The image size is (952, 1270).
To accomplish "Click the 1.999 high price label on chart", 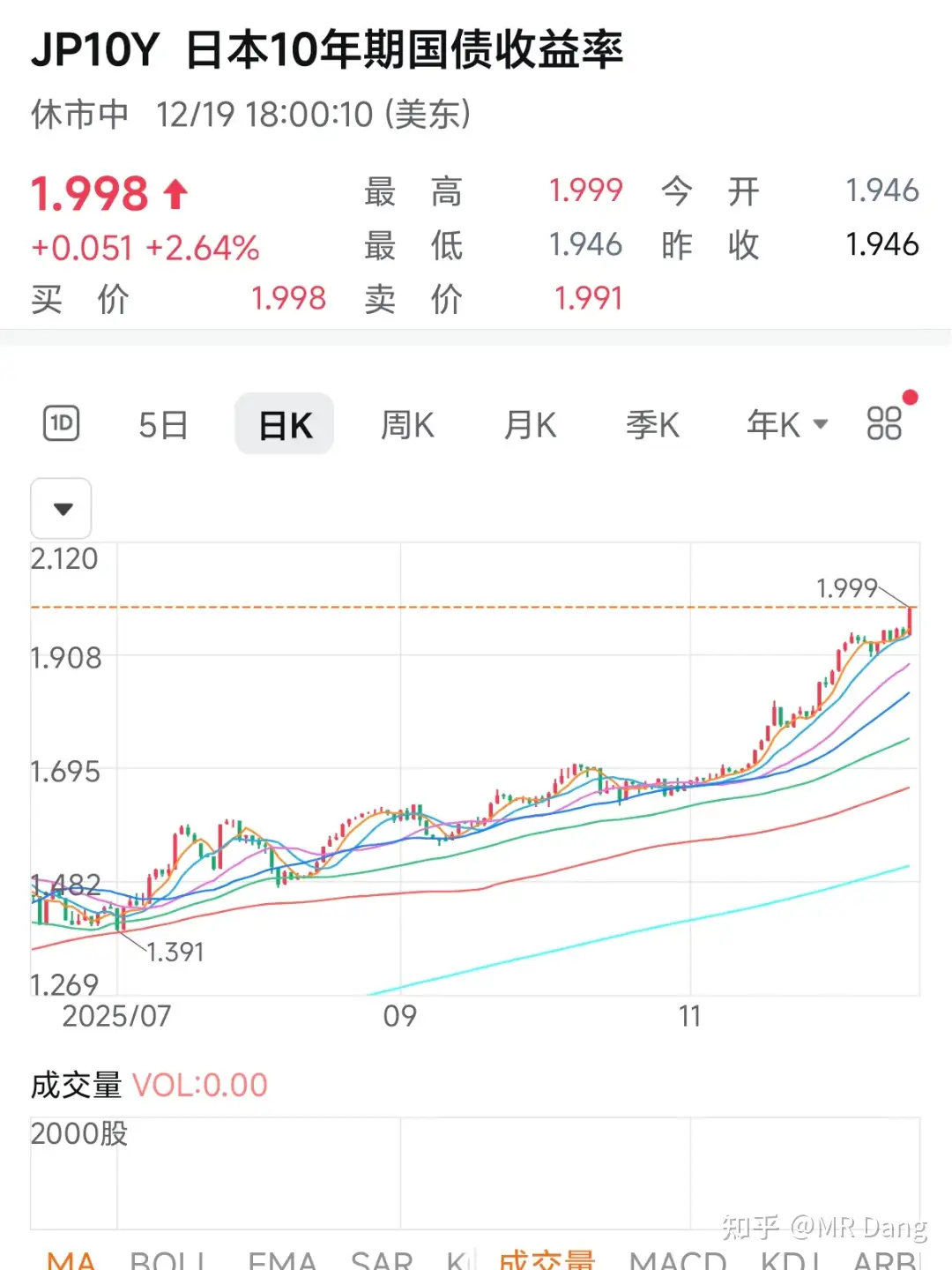I will click(845, 587).
